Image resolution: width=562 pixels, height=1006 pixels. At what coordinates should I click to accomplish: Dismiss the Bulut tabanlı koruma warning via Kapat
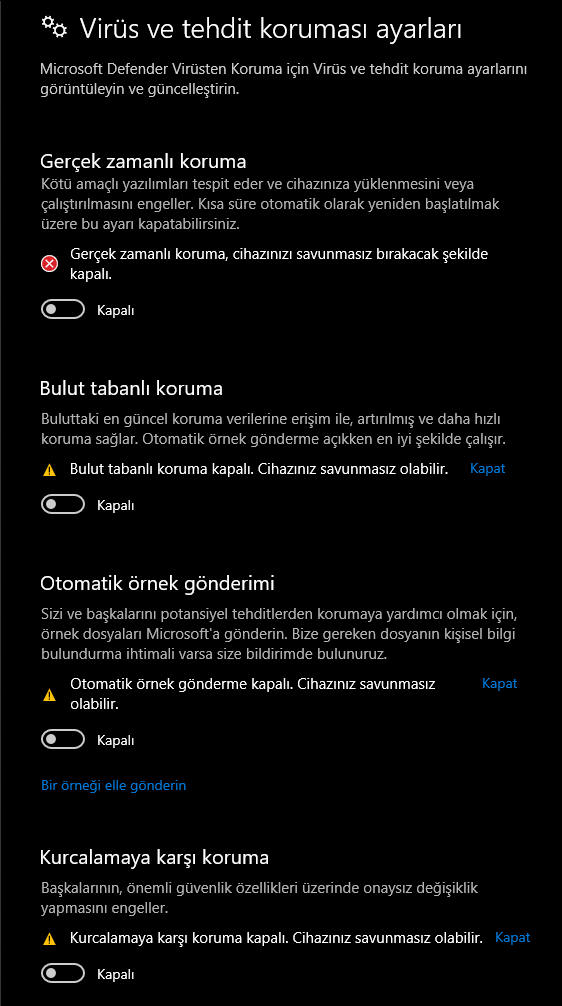coord(488,468)
